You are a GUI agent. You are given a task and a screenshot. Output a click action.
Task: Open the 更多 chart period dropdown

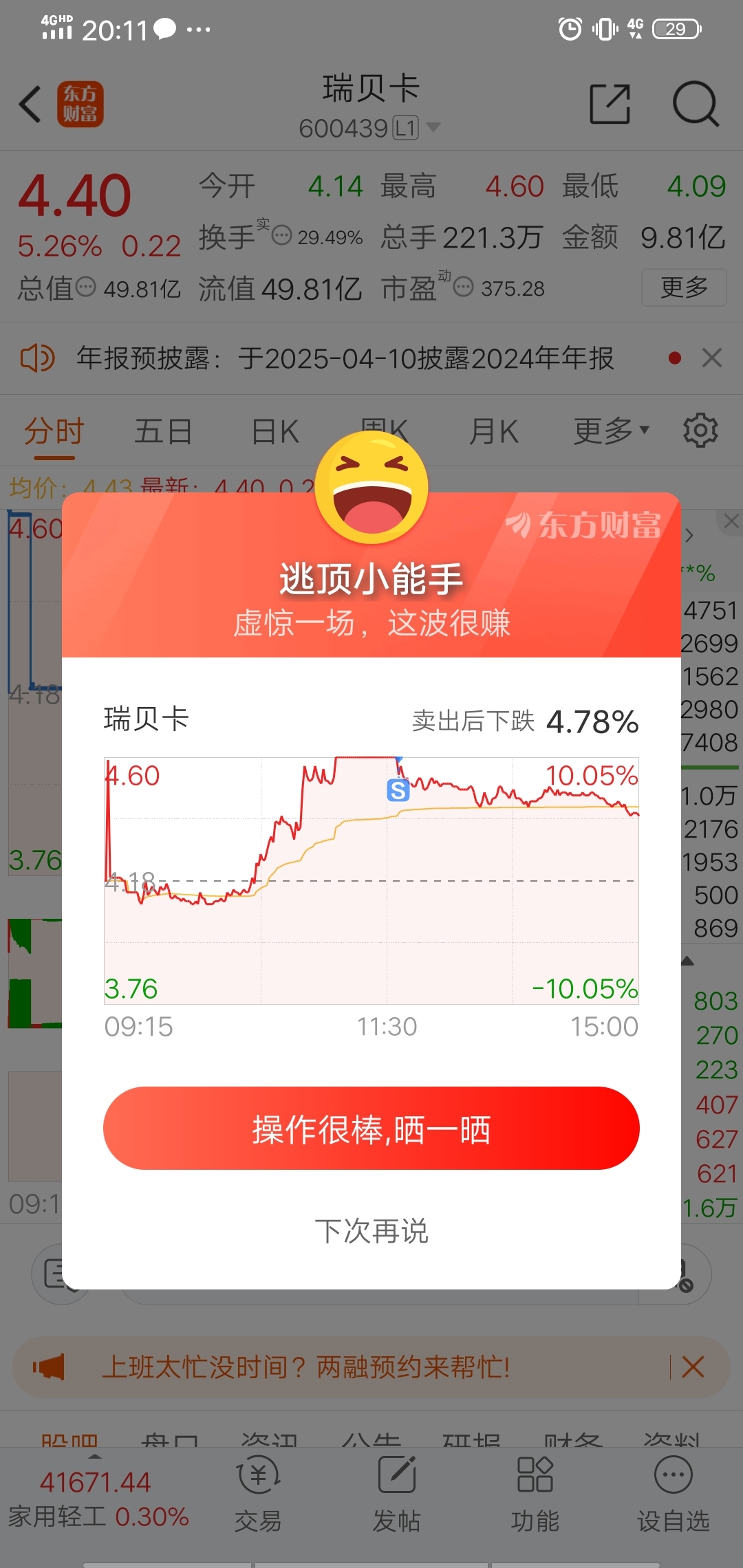[612, 431]
